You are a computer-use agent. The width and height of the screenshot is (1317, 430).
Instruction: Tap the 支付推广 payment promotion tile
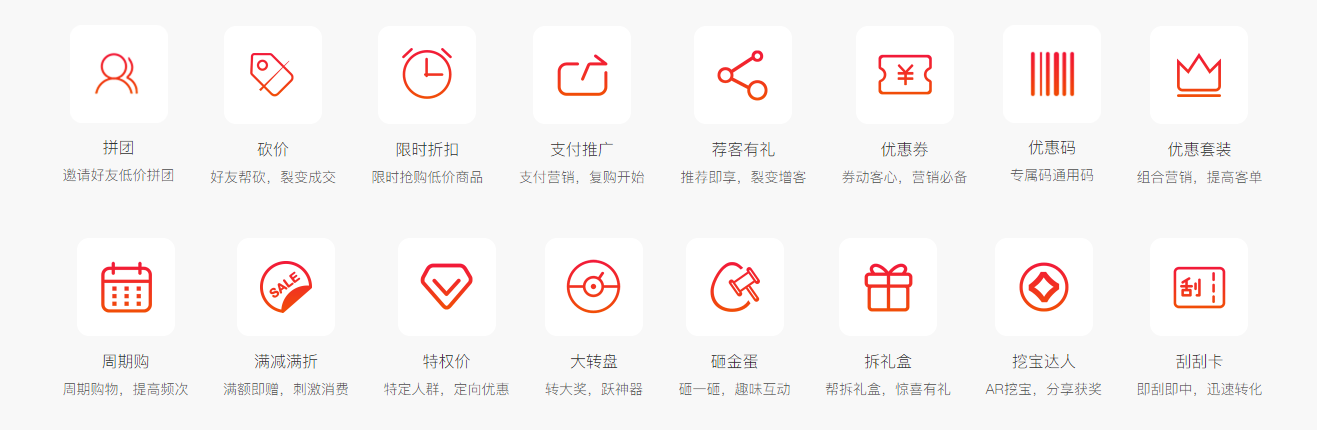582,74
